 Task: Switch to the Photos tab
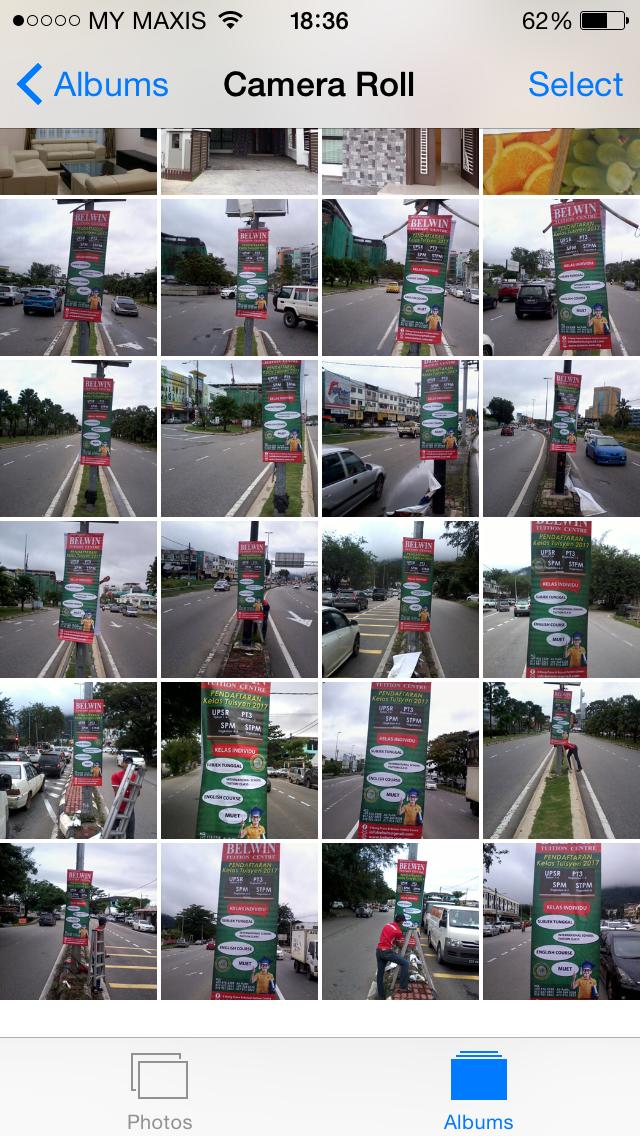point(159,1090)
